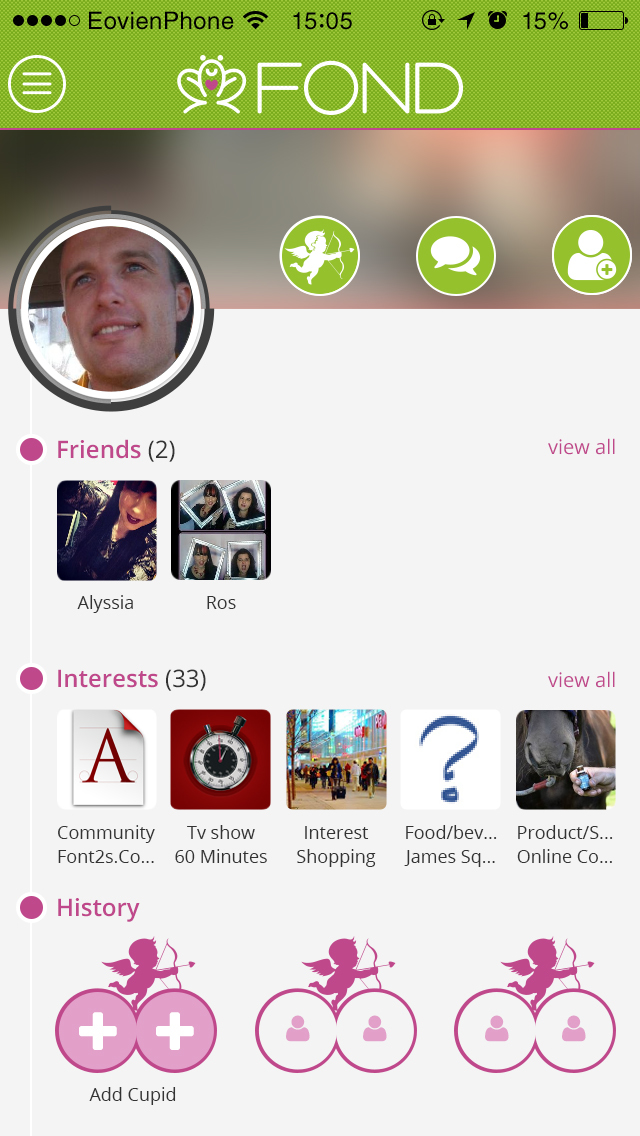The width and height of the screenshot is (640, 1136).
Task: Open the profile photo
Action: pyautogui.click(x=110, y=307)
